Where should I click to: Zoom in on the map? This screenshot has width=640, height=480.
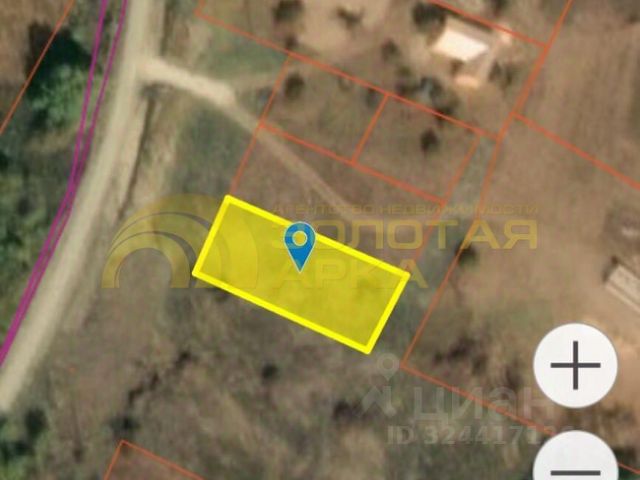click(575, 366)
